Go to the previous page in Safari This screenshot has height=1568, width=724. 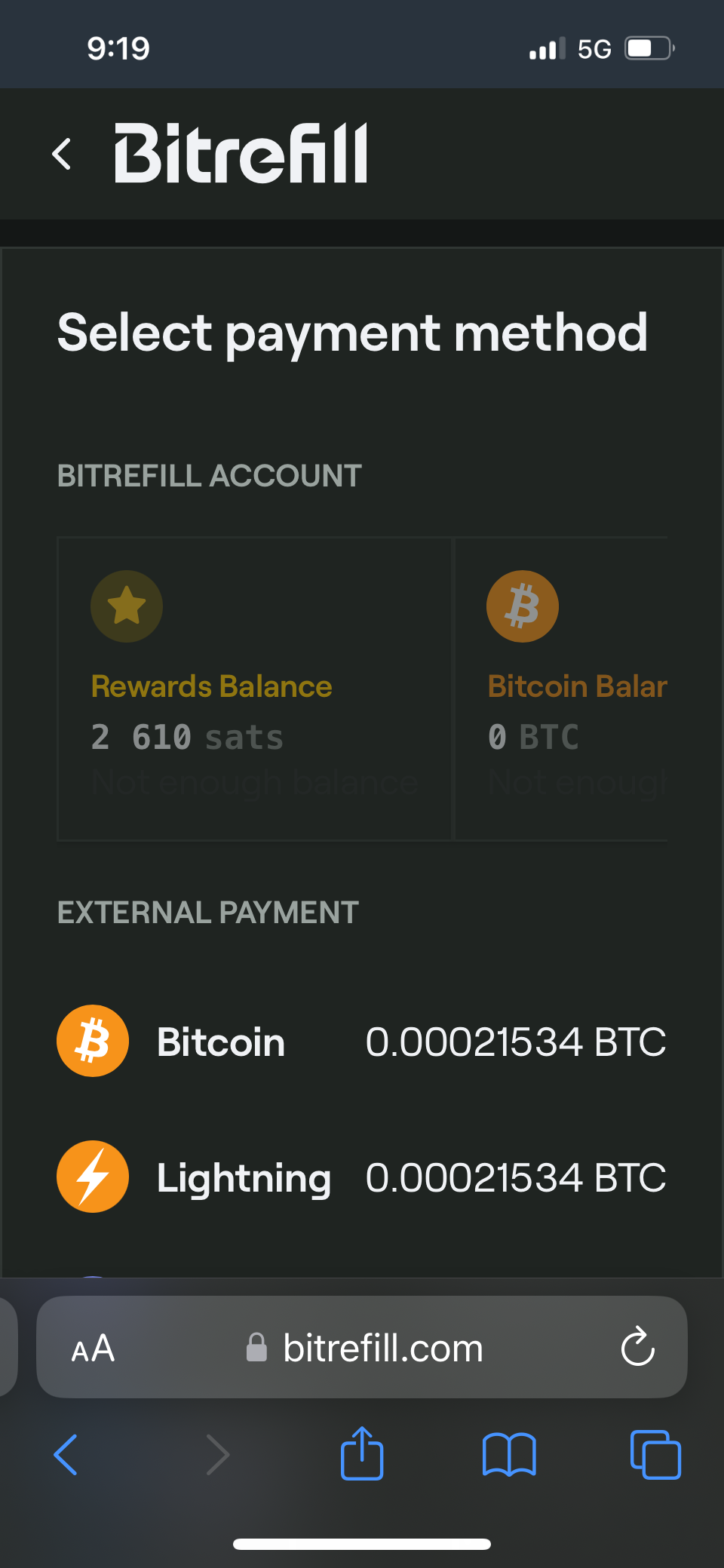click(x=66, y=1455)
